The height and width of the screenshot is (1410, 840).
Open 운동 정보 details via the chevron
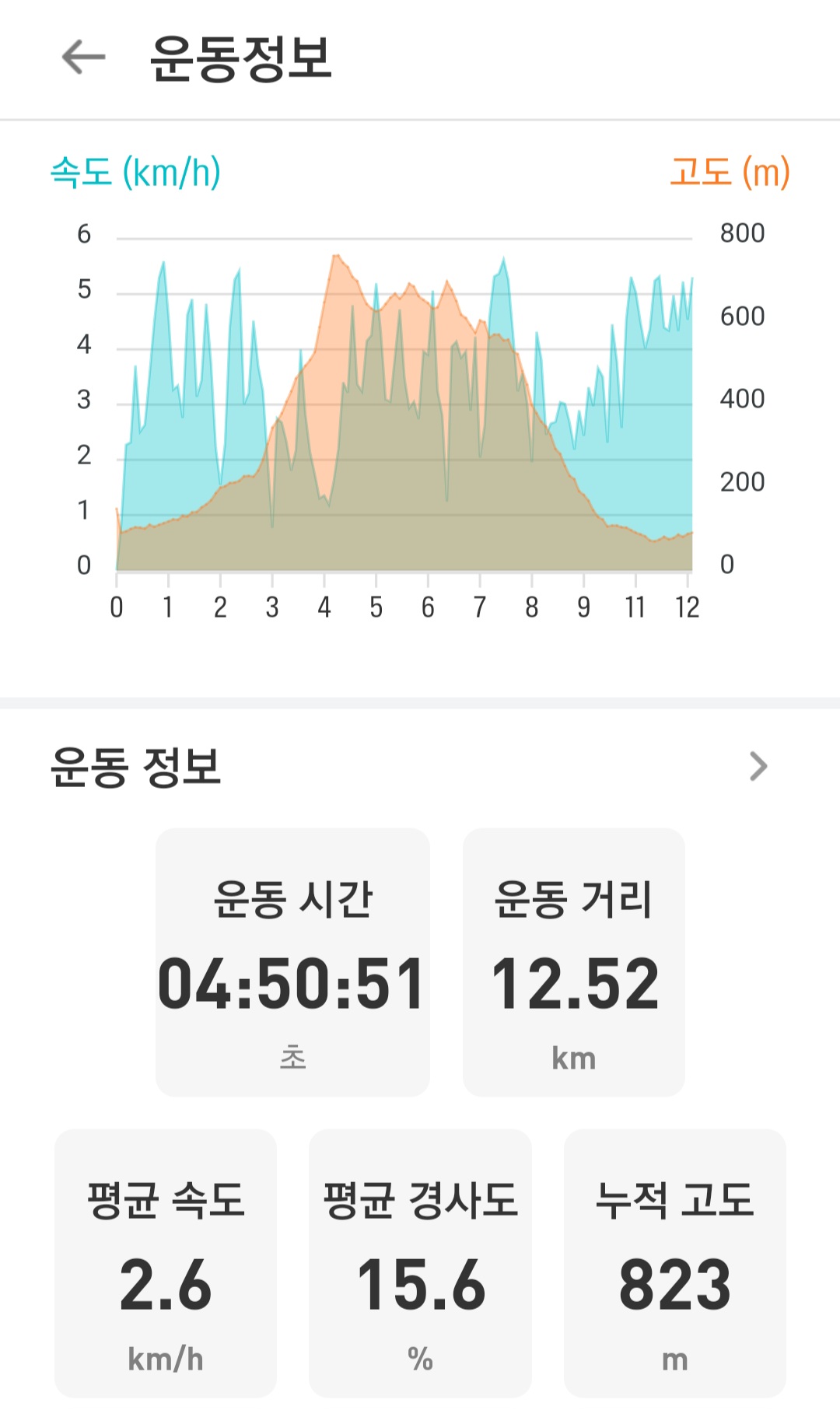(x=758, y=766)
